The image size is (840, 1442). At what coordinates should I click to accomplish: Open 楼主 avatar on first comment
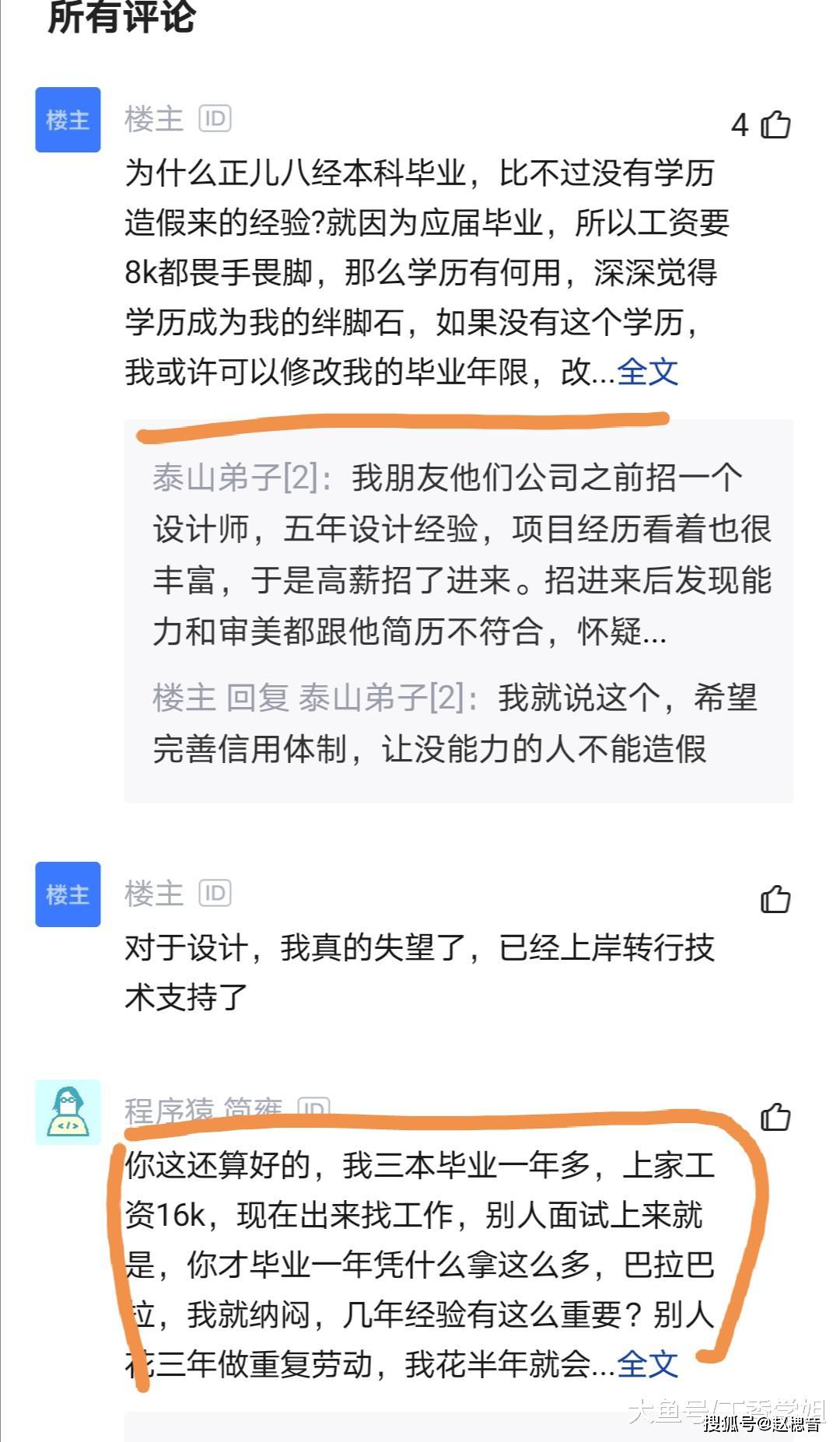68,120
